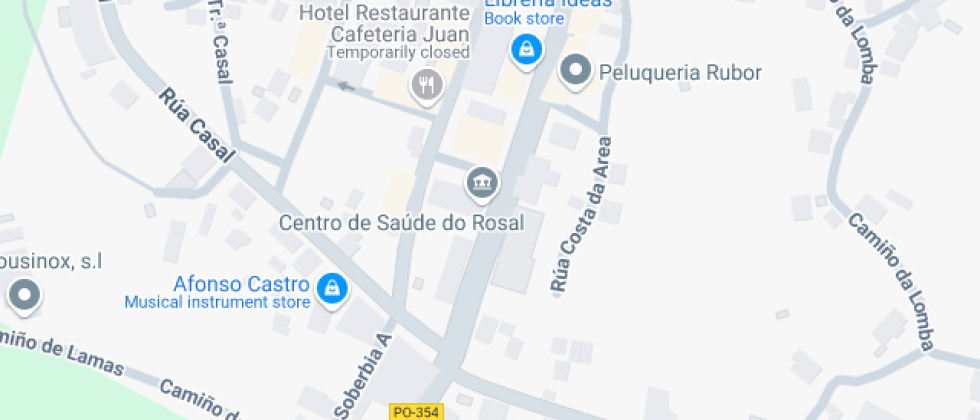Select the Afonso Castro music store pin

pyautogui.click(x=331, y=289)
